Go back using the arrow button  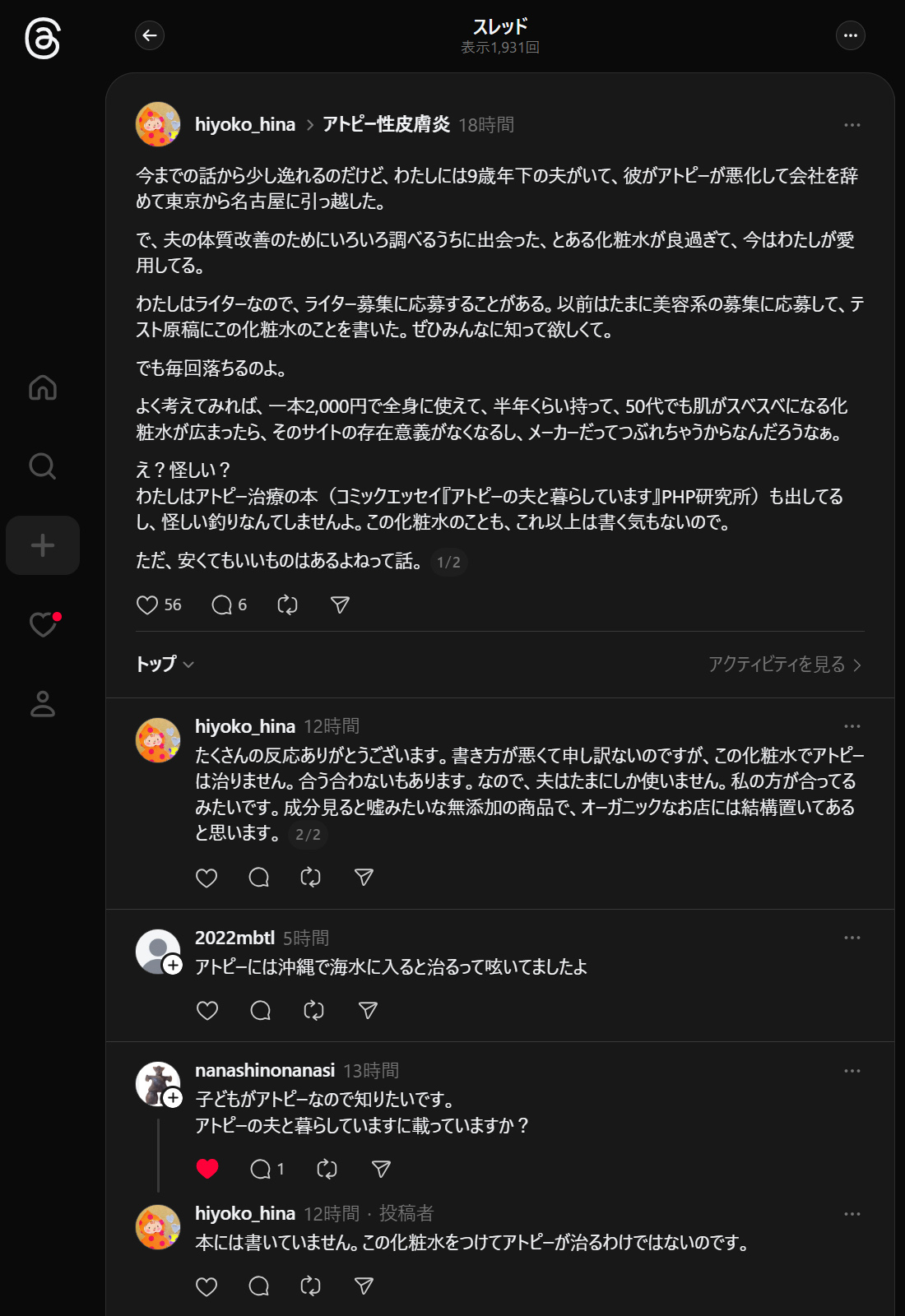pos(150,35)
